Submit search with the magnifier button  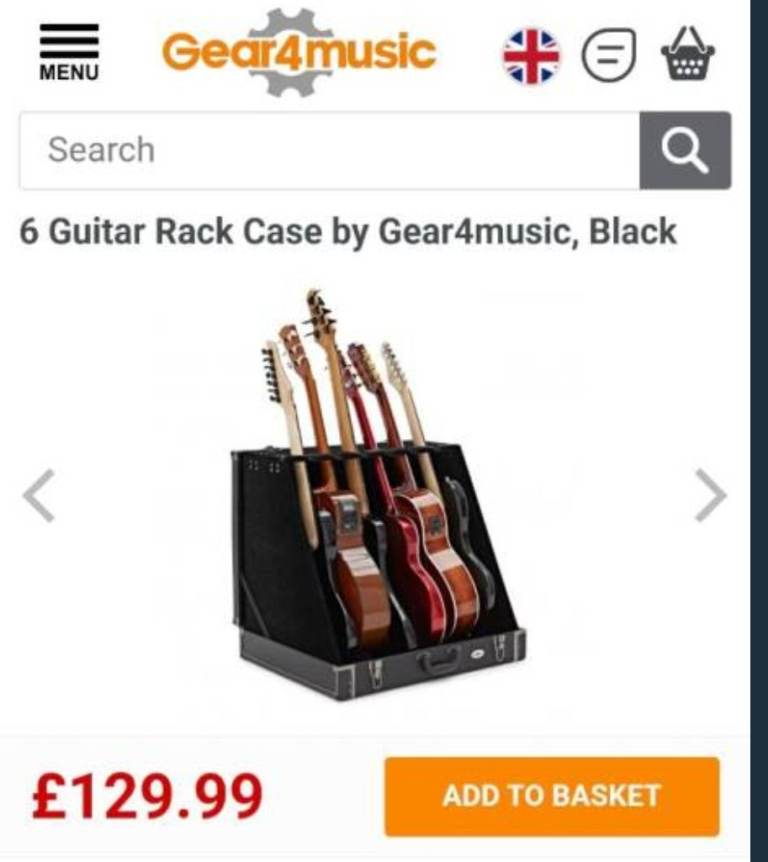tap(686, 150)
